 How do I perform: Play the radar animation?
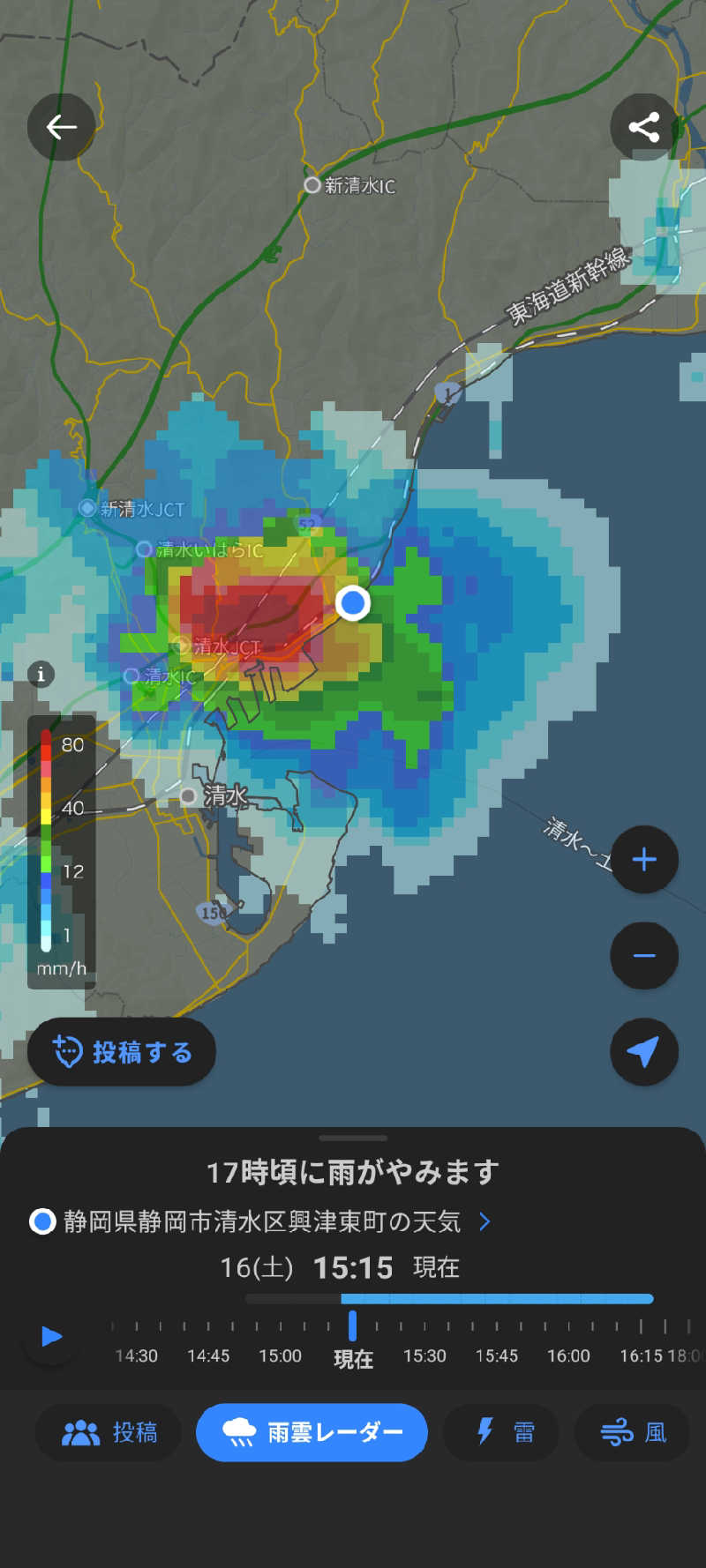(52, 1337)
